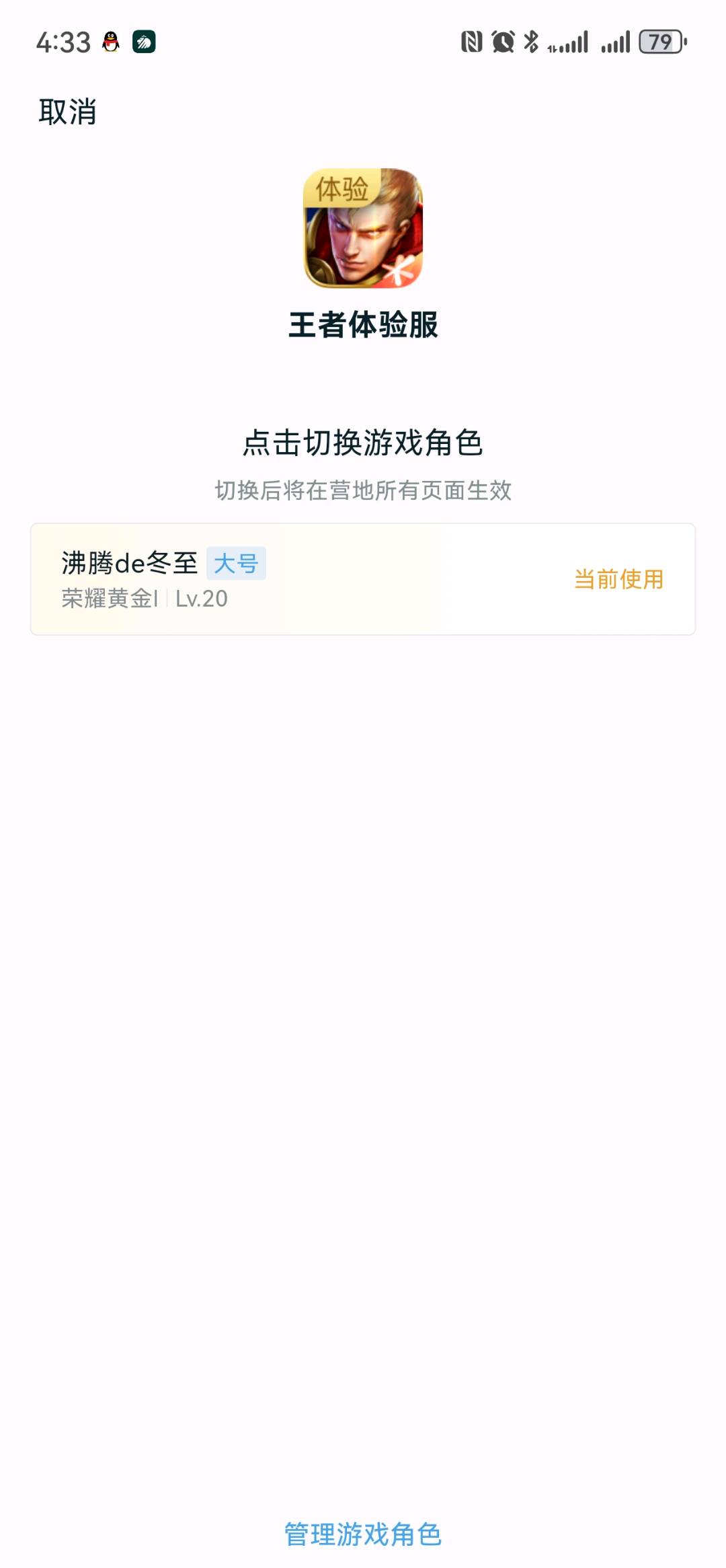Tap 取消 to cancel switching roles
Screen dimensions: 726x1568
(x=67, y=112)
